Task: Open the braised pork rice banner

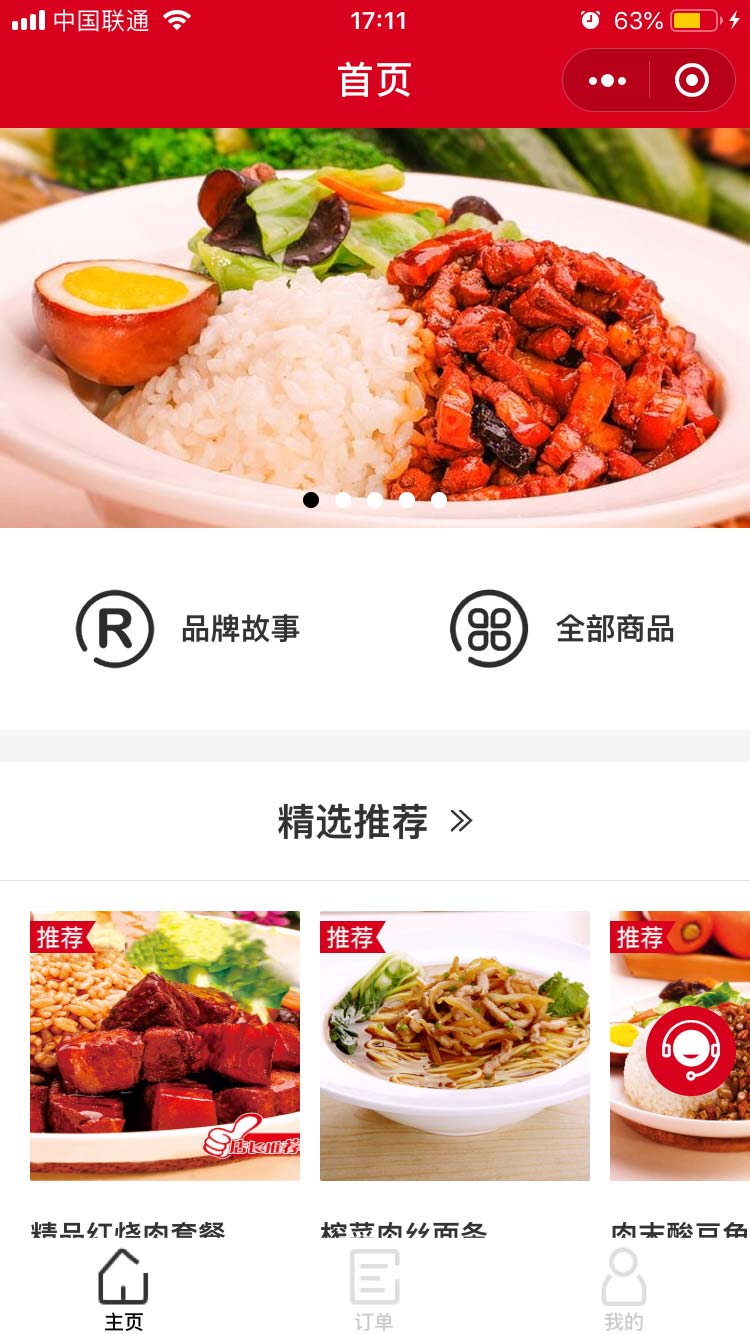Action: pos(375,330)
